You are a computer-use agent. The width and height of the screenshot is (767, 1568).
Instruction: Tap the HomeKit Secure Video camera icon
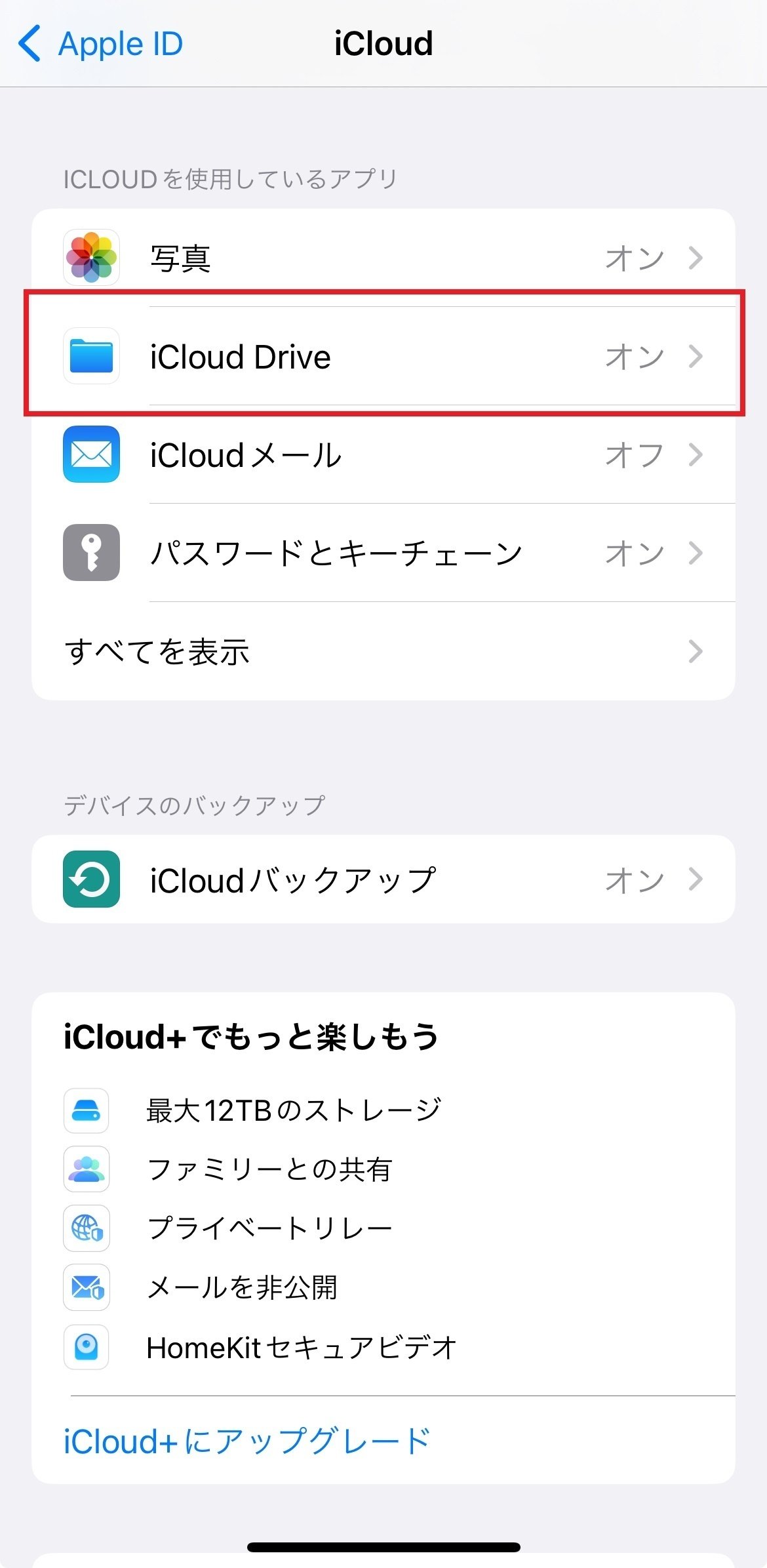[86, 1346]
